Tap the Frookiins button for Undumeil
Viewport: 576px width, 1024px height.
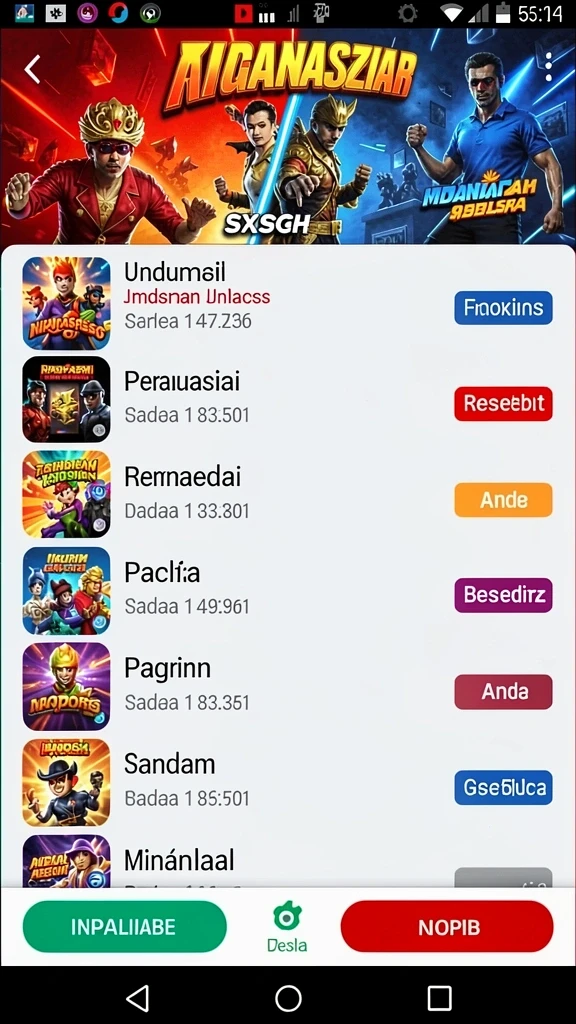pos(503,308)
